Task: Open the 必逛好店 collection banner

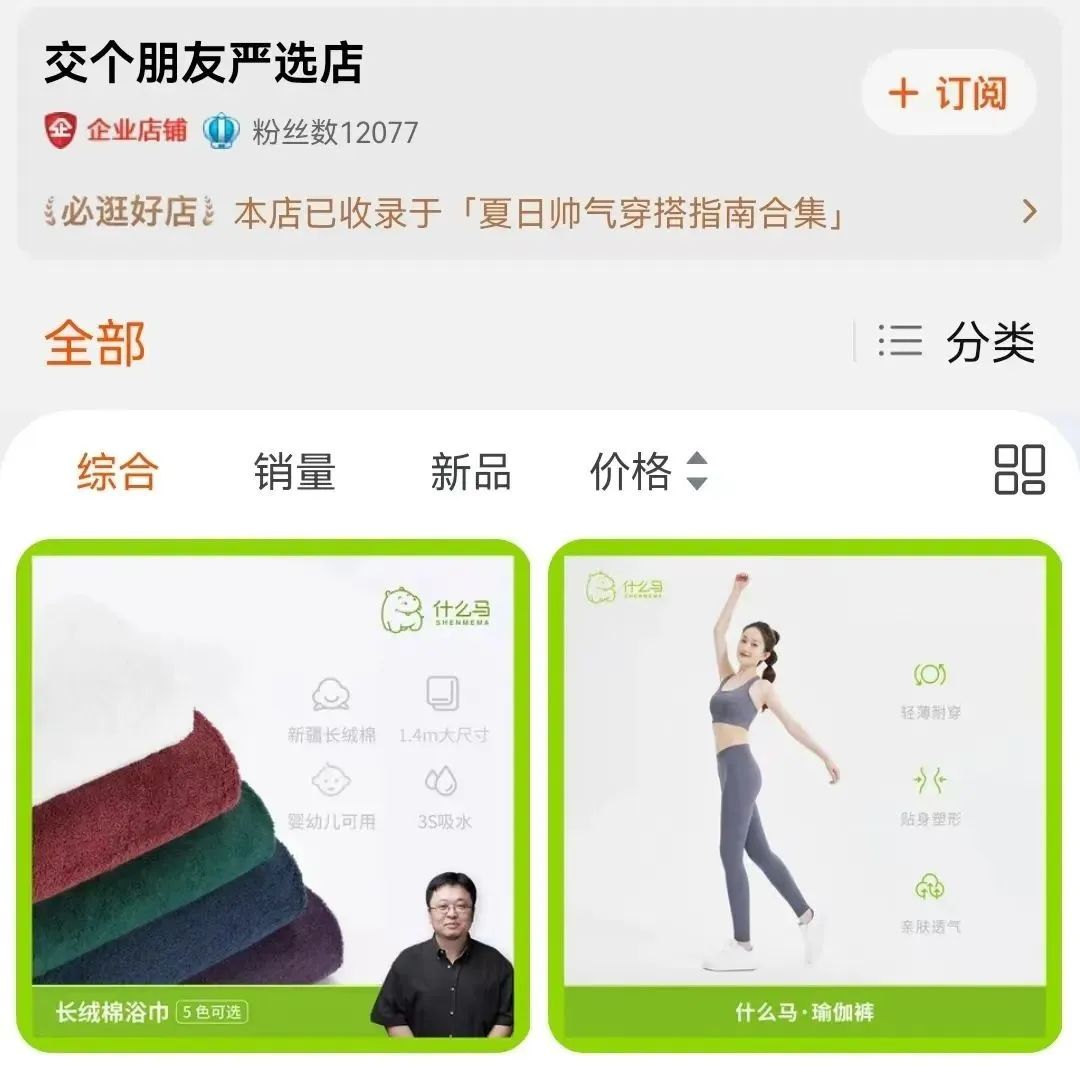Action: pyautogui.click(x=540, y=213)
